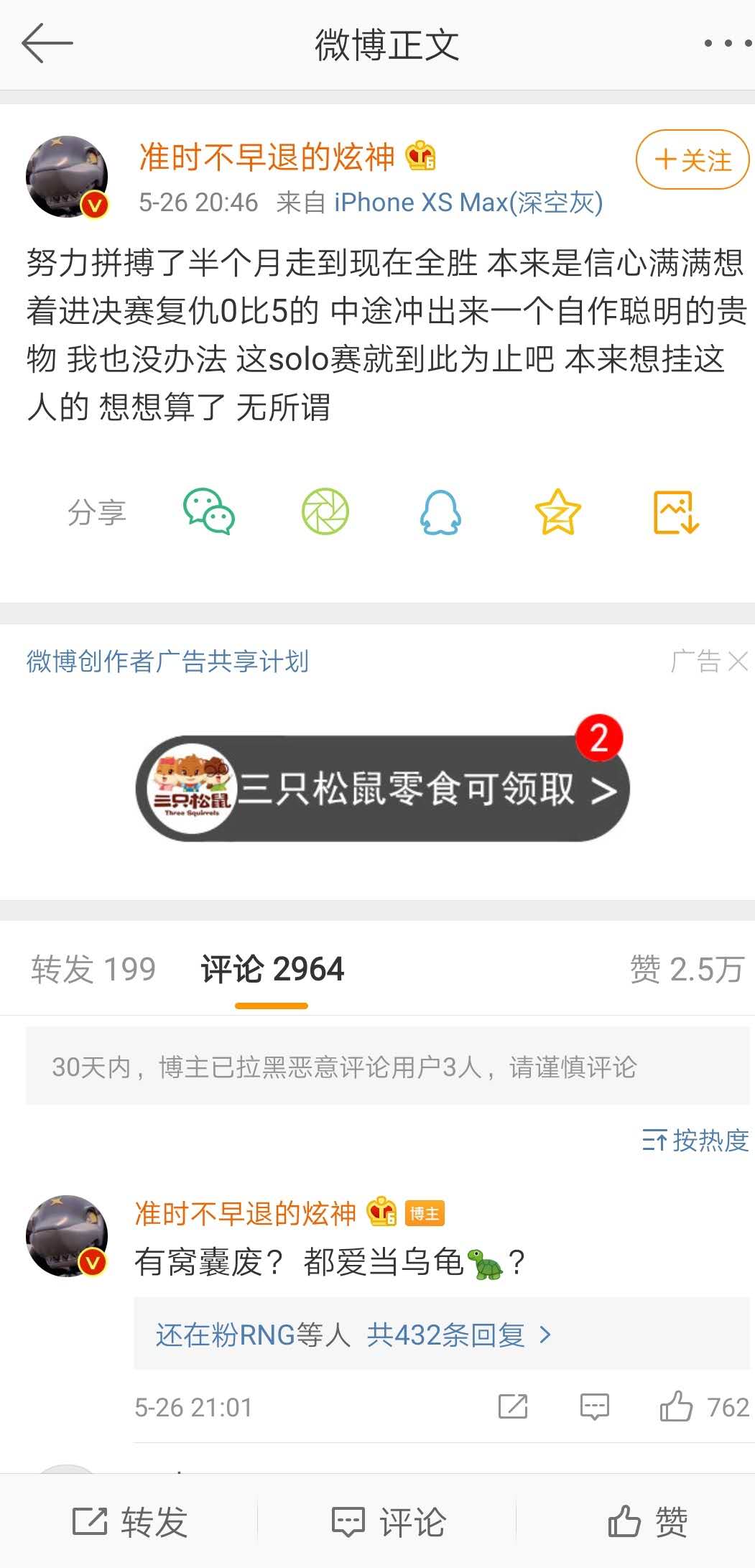The image size is (755, 1568).
Task: Change comment sorting via 按热度
Action: coord(695,1140)
